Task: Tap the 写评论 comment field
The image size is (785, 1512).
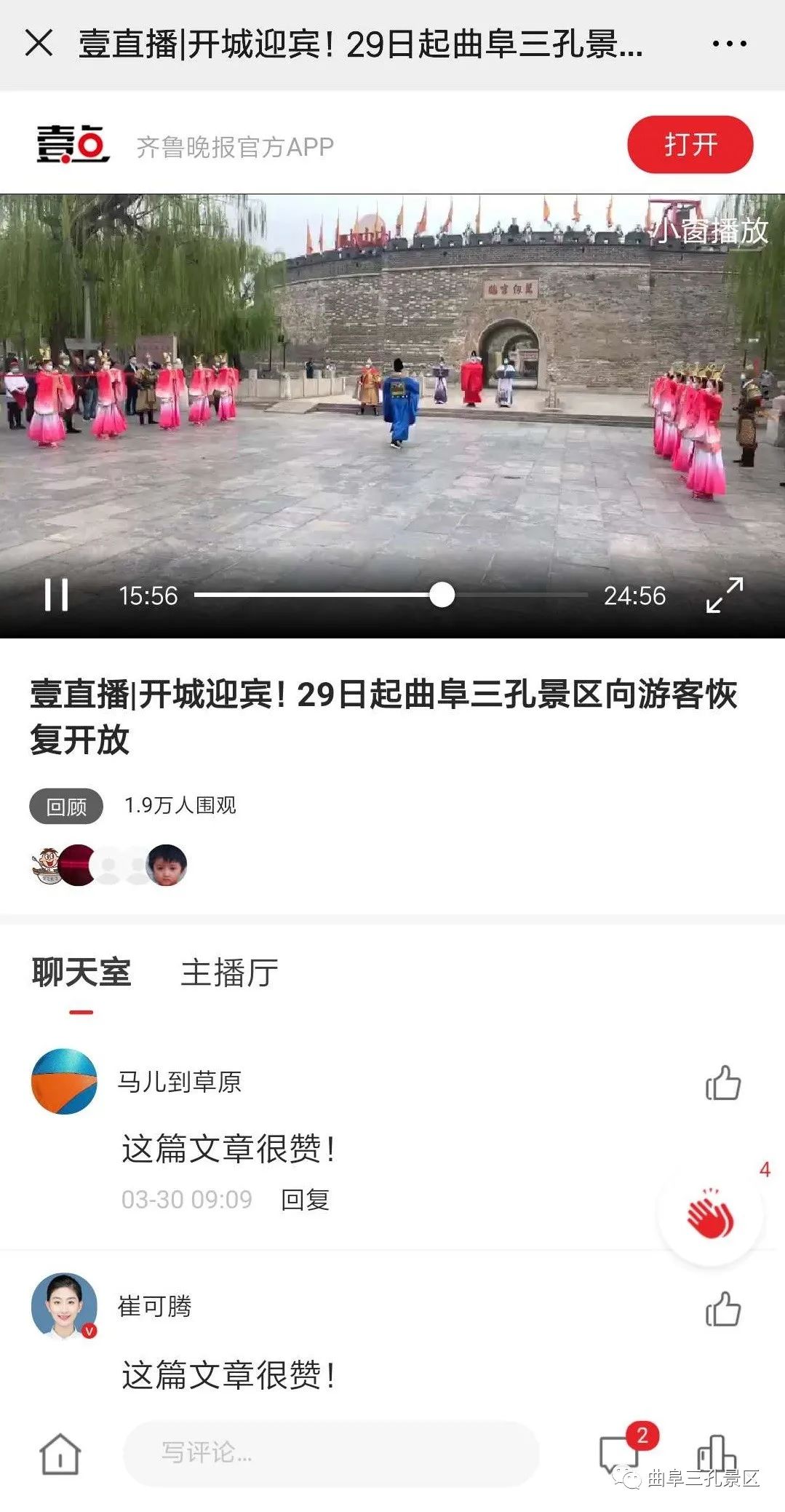Action: coord(331,1452)
